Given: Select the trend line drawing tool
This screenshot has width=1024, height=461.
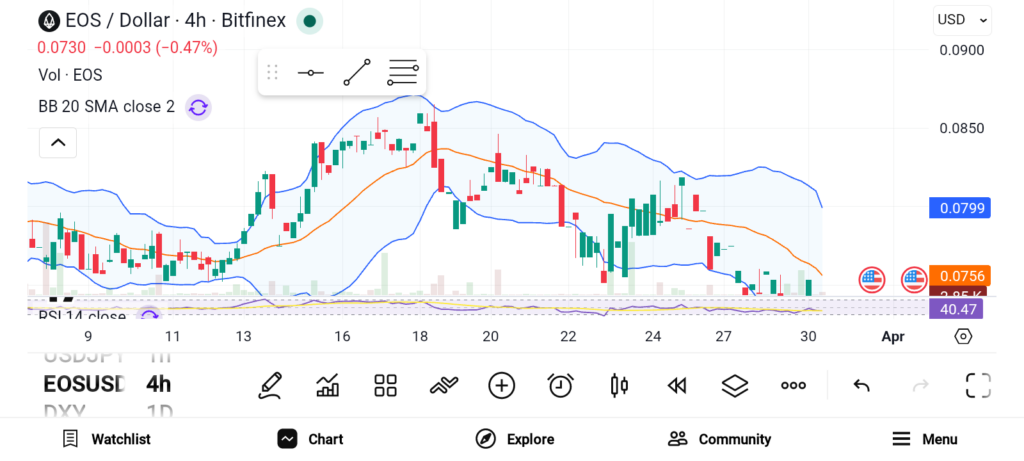Looking at the screenshot, I should point(356,73).
